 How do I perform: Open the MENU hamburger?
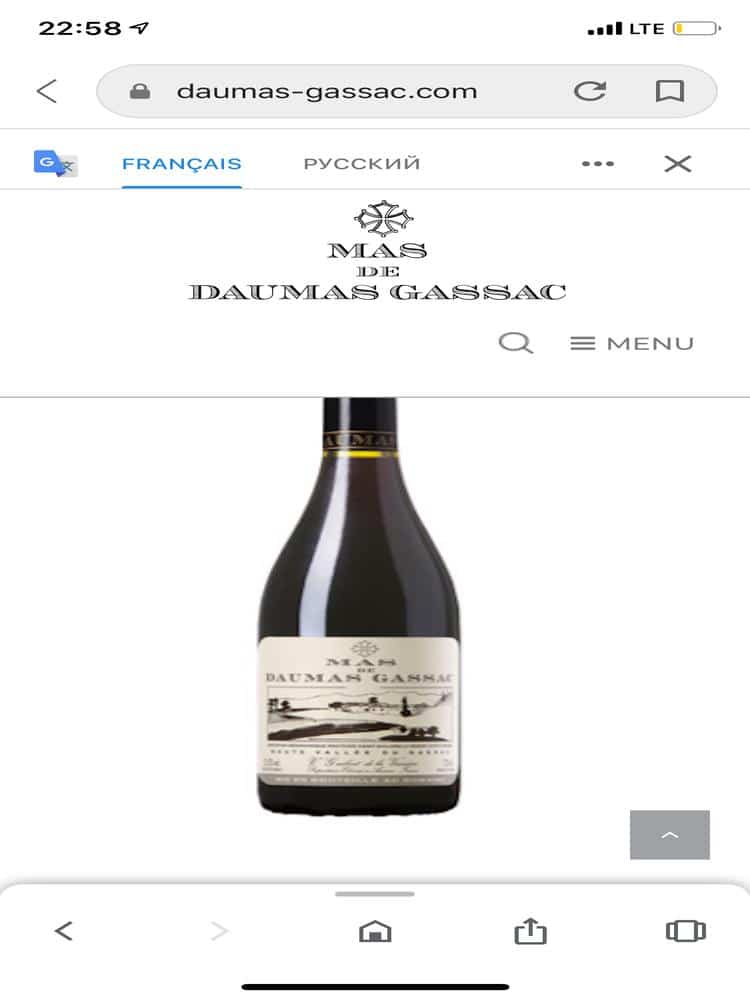pyautogui.click(x=631, y=344)
